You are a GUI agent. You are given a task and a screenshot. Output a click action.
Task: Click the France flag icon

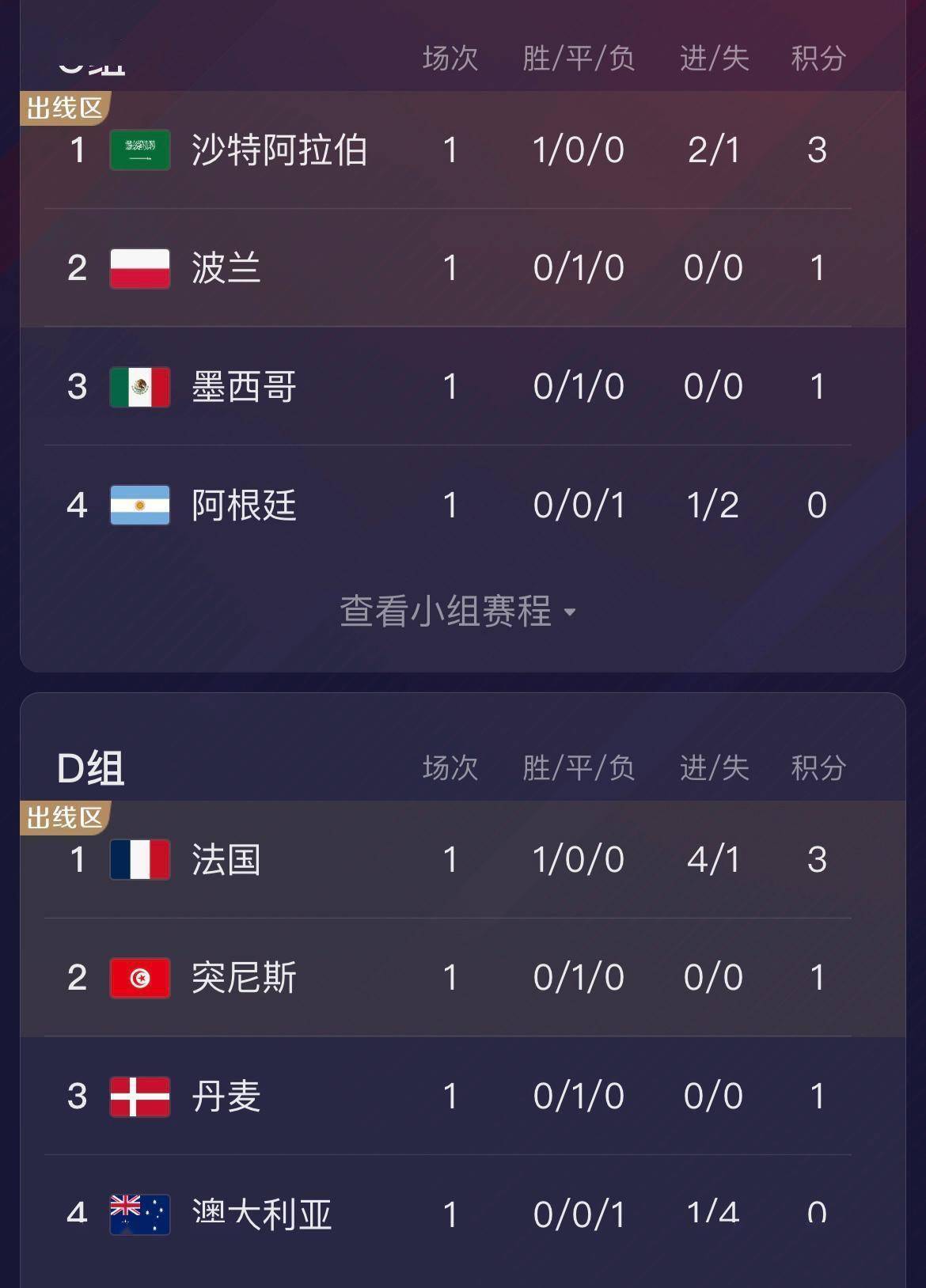pyautogui.click(x=139, y=859)
